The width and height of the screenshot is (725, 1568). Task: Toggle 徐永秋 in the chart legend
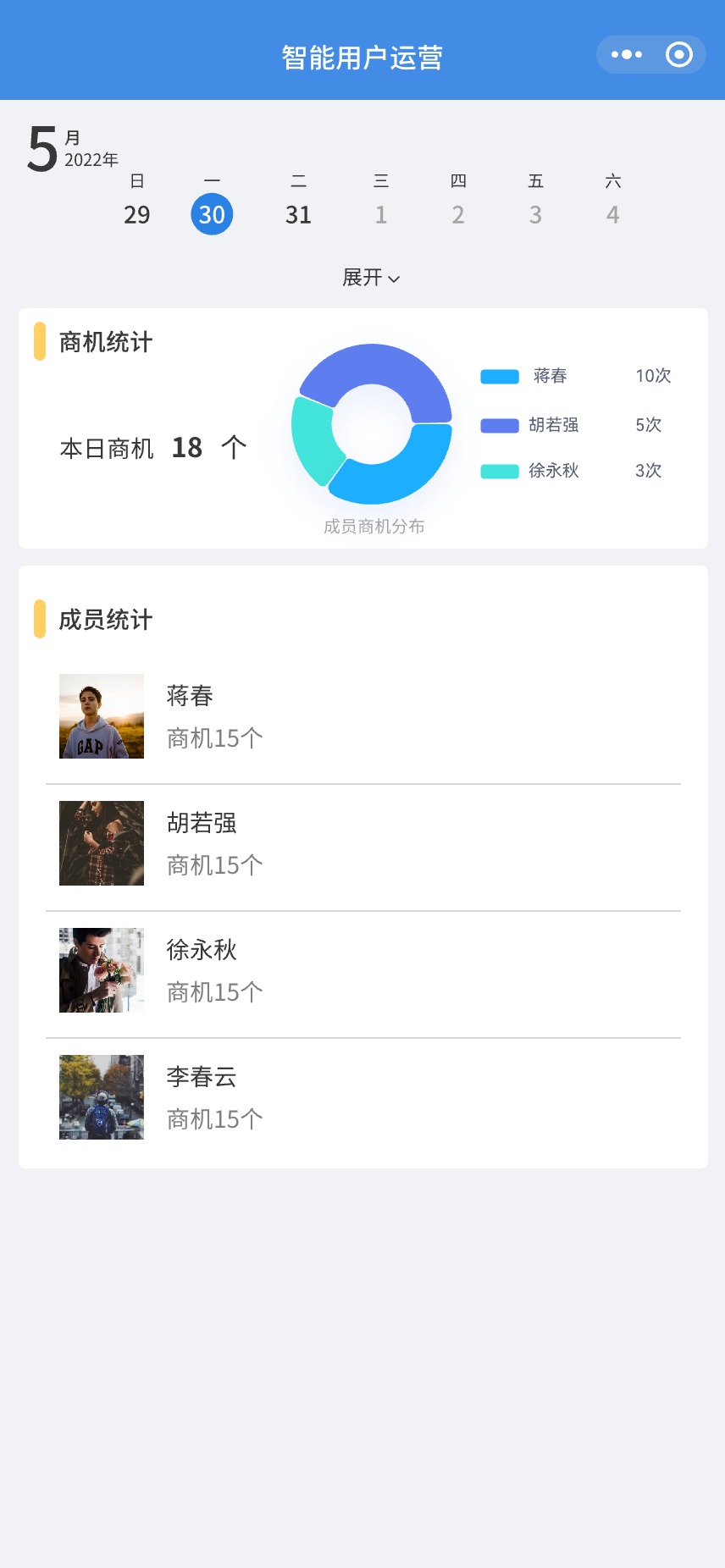pyautogui.click(x=530, y=471)
